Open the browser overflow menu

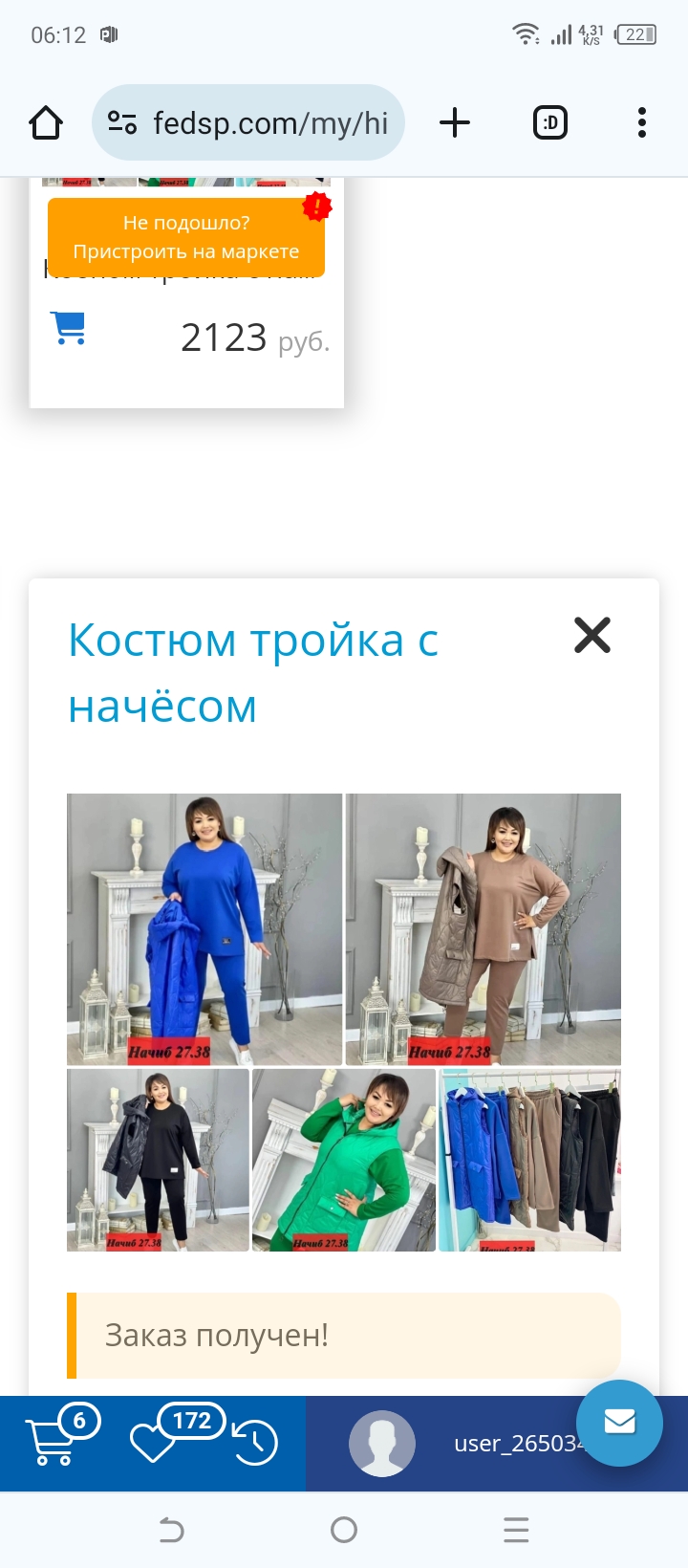[641, 122]
